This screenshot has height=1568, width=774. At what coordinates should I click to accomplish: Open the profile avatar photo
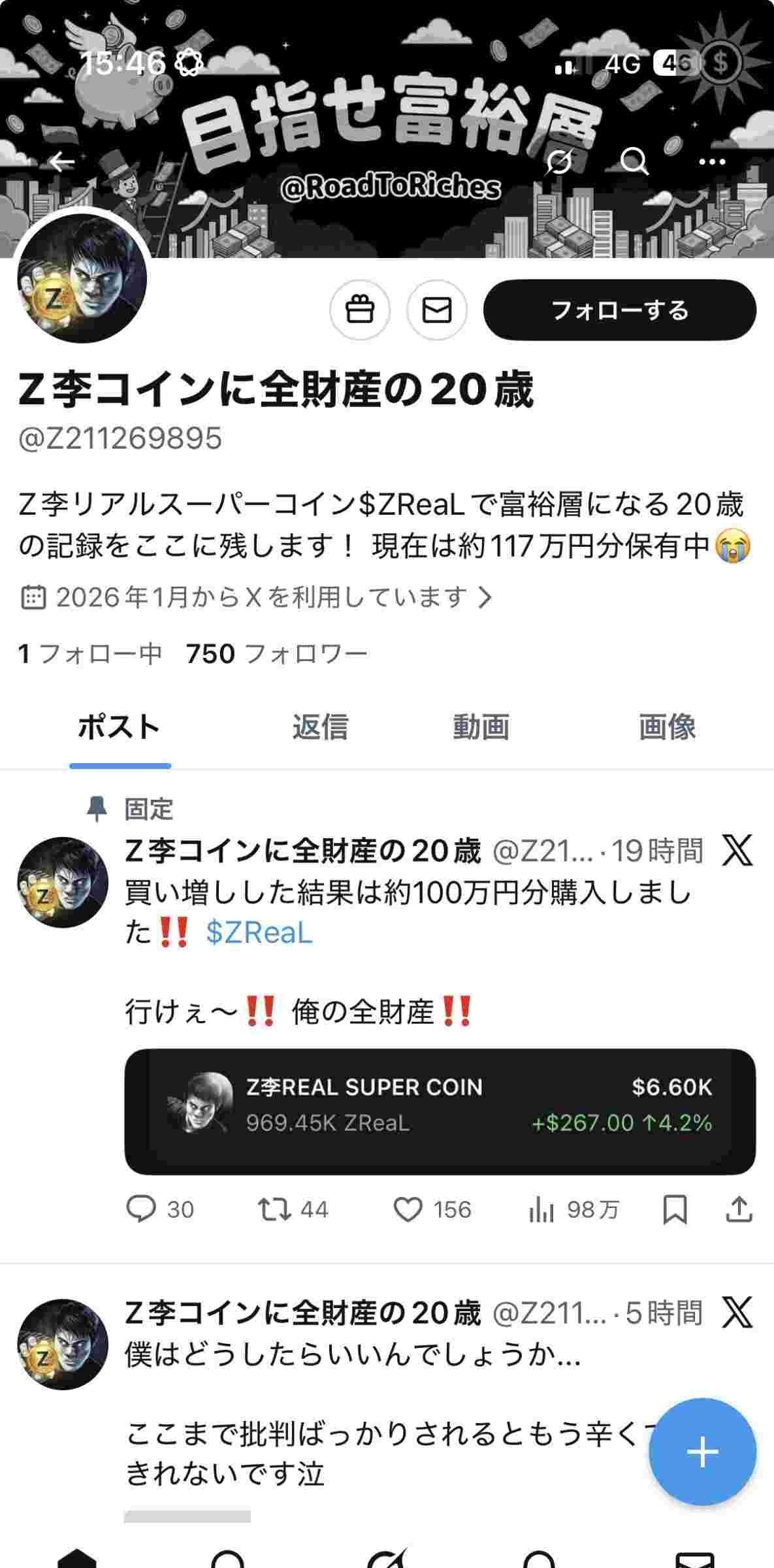click(82, 278)
